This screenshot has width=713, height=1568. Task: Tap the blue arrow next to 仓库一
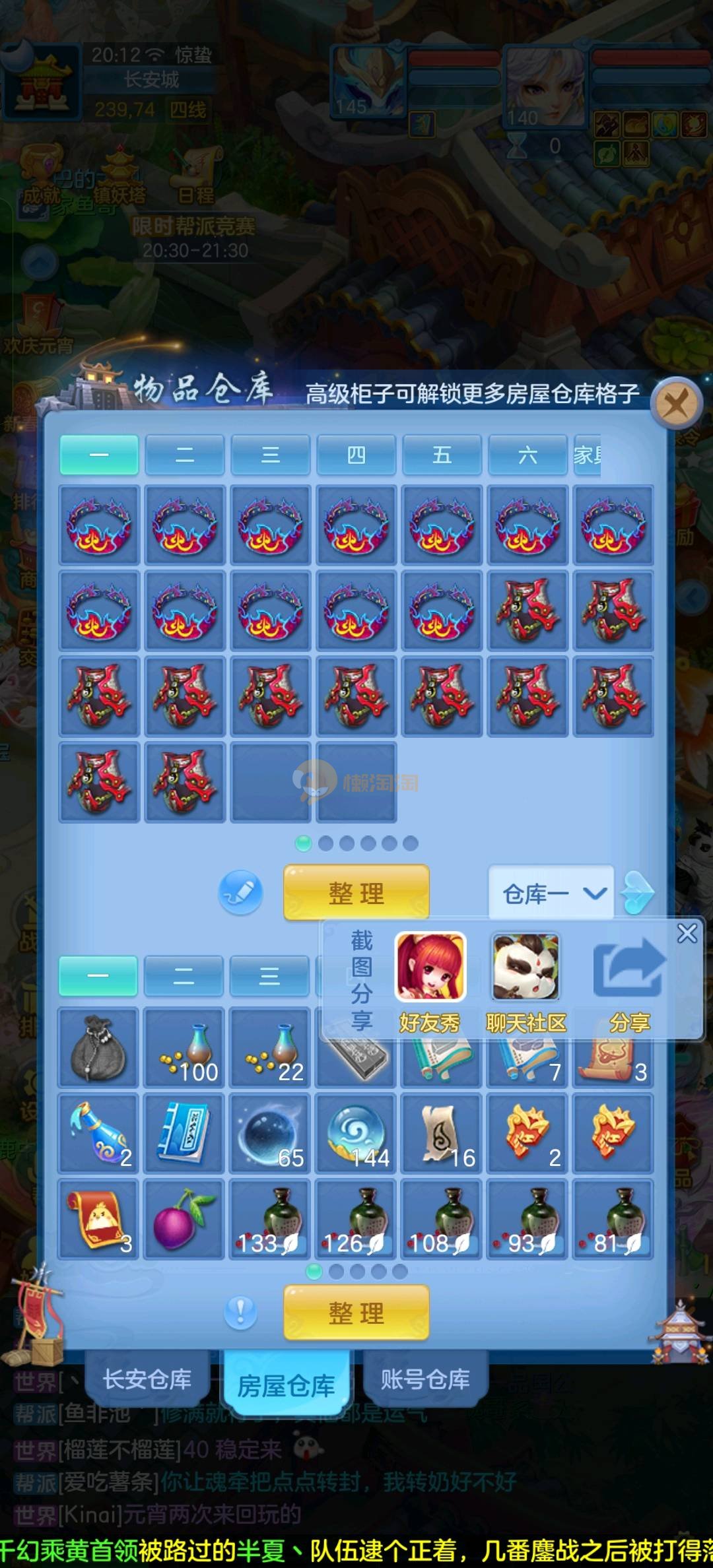tap(638, 893)
